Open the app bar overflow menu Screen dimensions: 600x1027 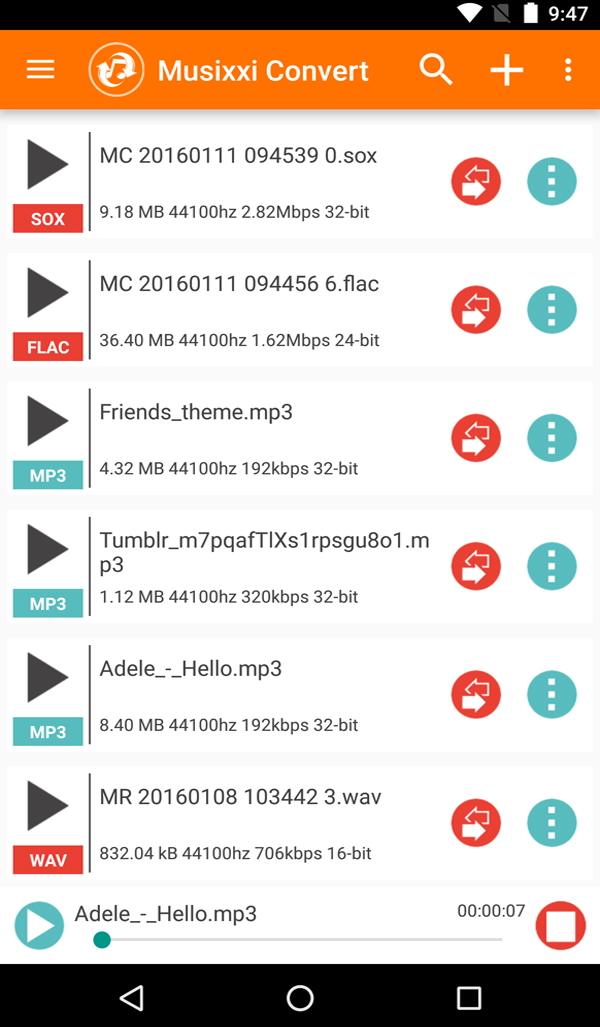pyautogui.click(x=568, y=70)
